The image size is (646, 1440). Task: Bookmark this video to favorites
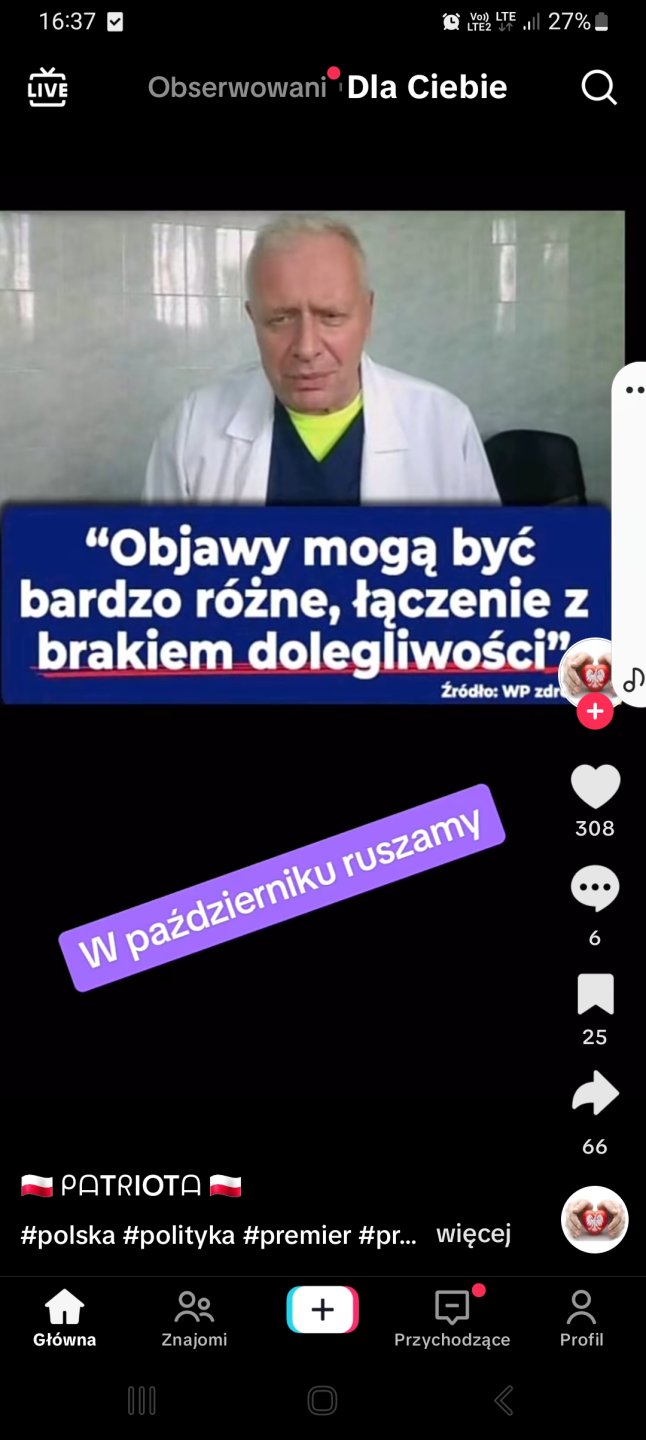point(595,995)
